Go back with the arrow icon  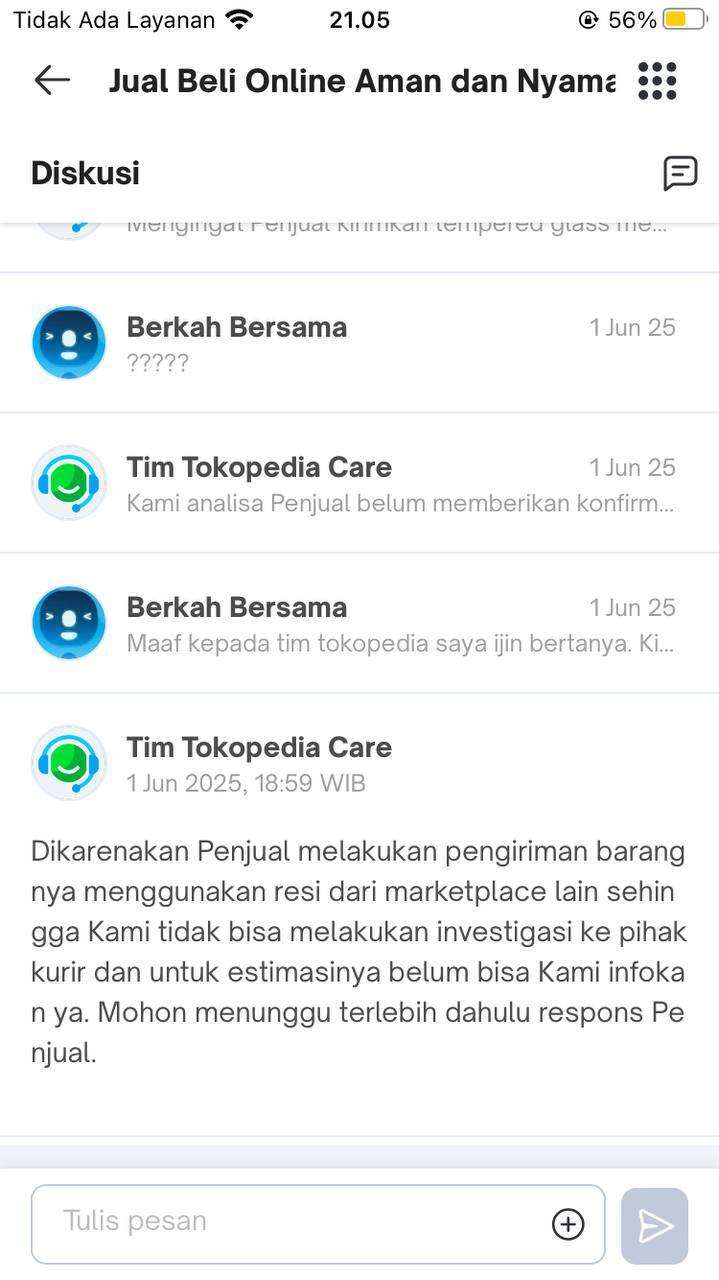tap(52, 80)
